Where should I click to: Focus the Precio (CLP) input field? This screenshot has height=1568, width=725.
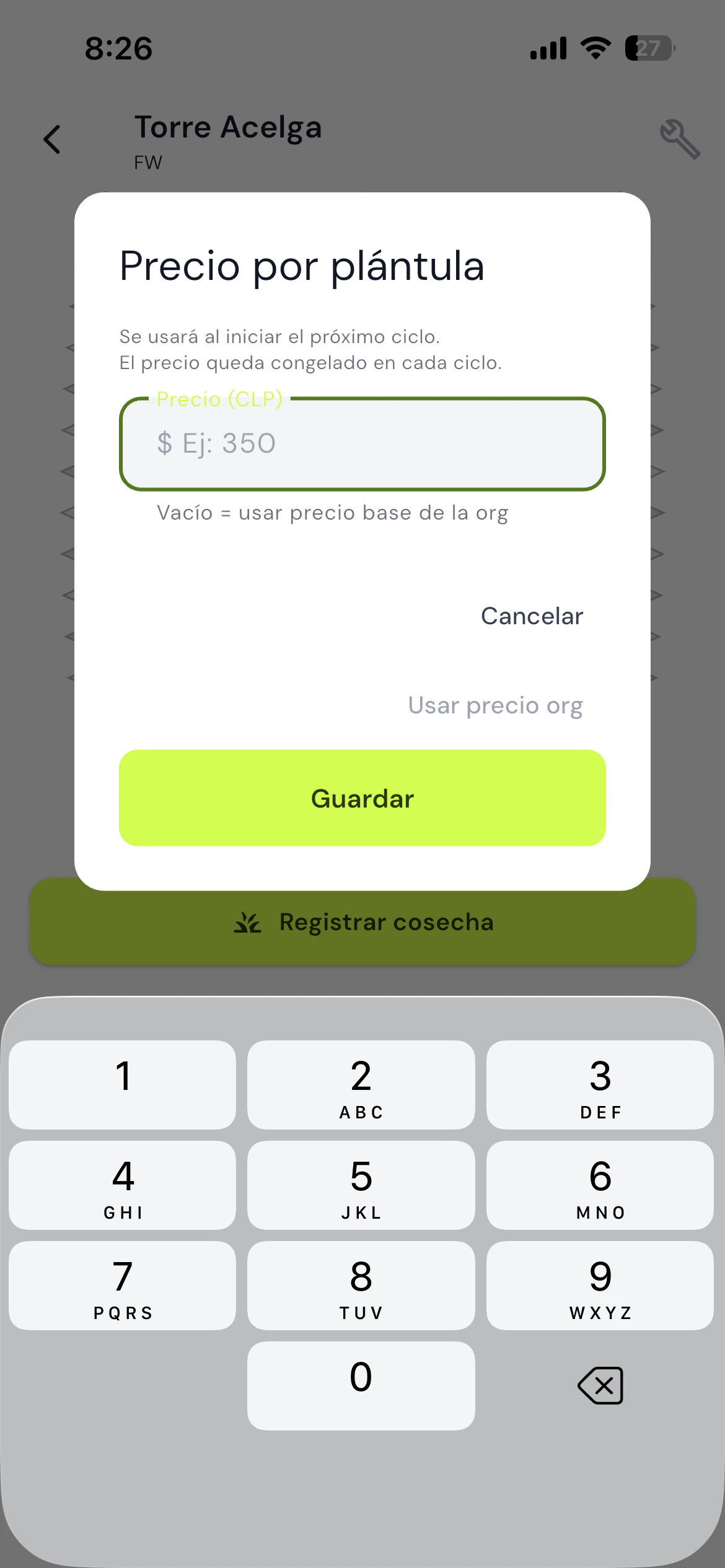pyautogui.click(x=362, y=443)
